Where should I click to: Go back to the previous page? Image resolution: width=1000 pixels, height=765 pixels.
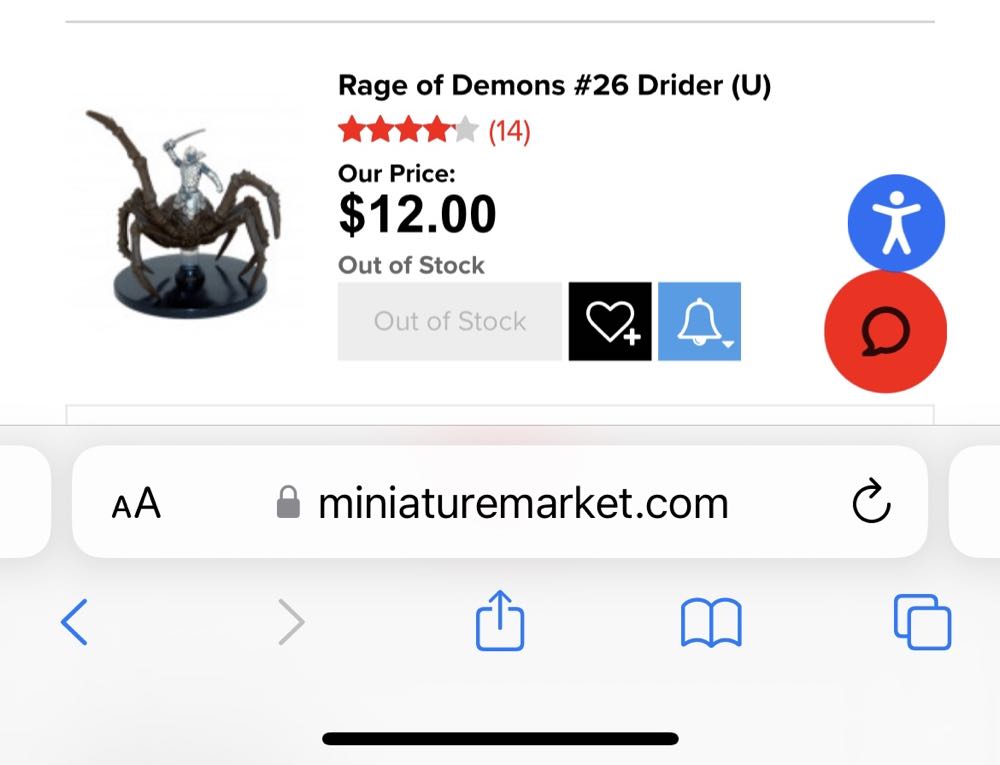coord(75,623)
